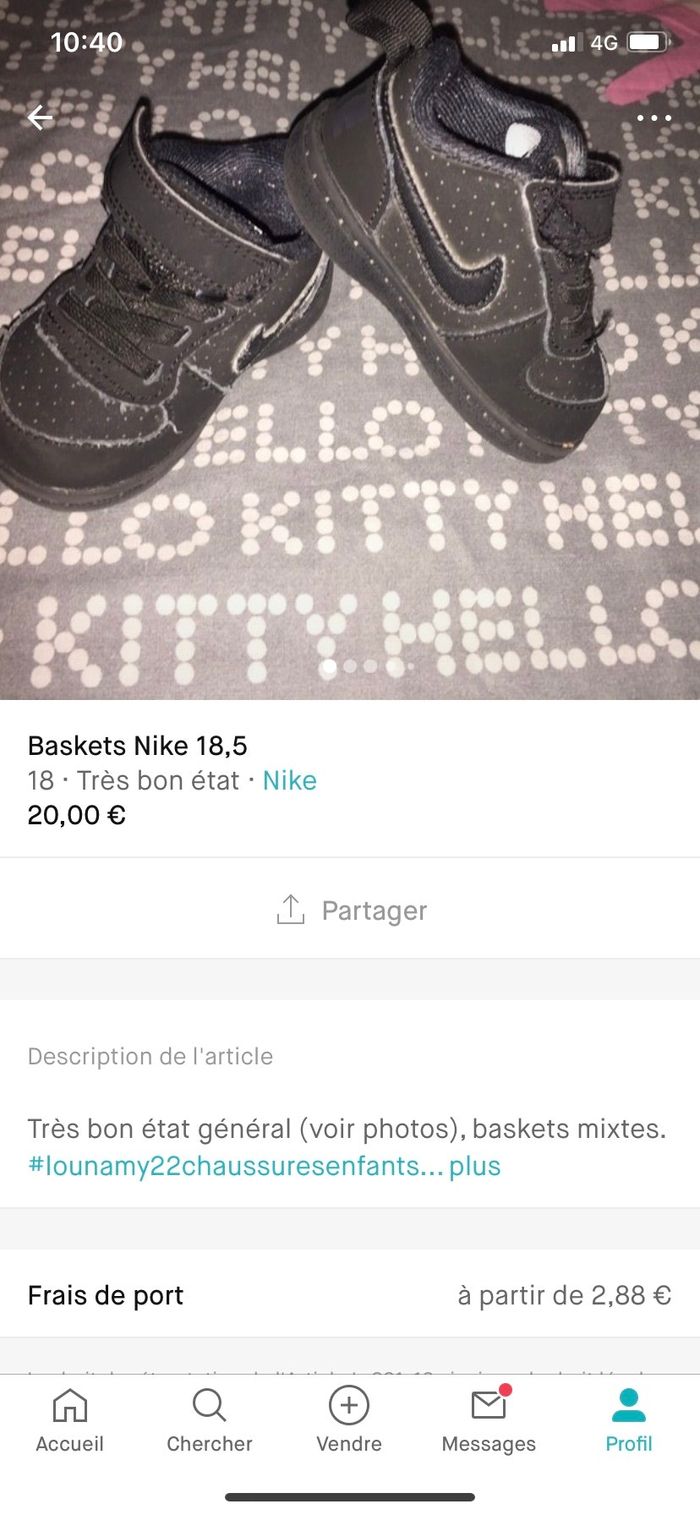Switch to the Chercher tab
700x1515 pixels.
[x=209, y=1420]
